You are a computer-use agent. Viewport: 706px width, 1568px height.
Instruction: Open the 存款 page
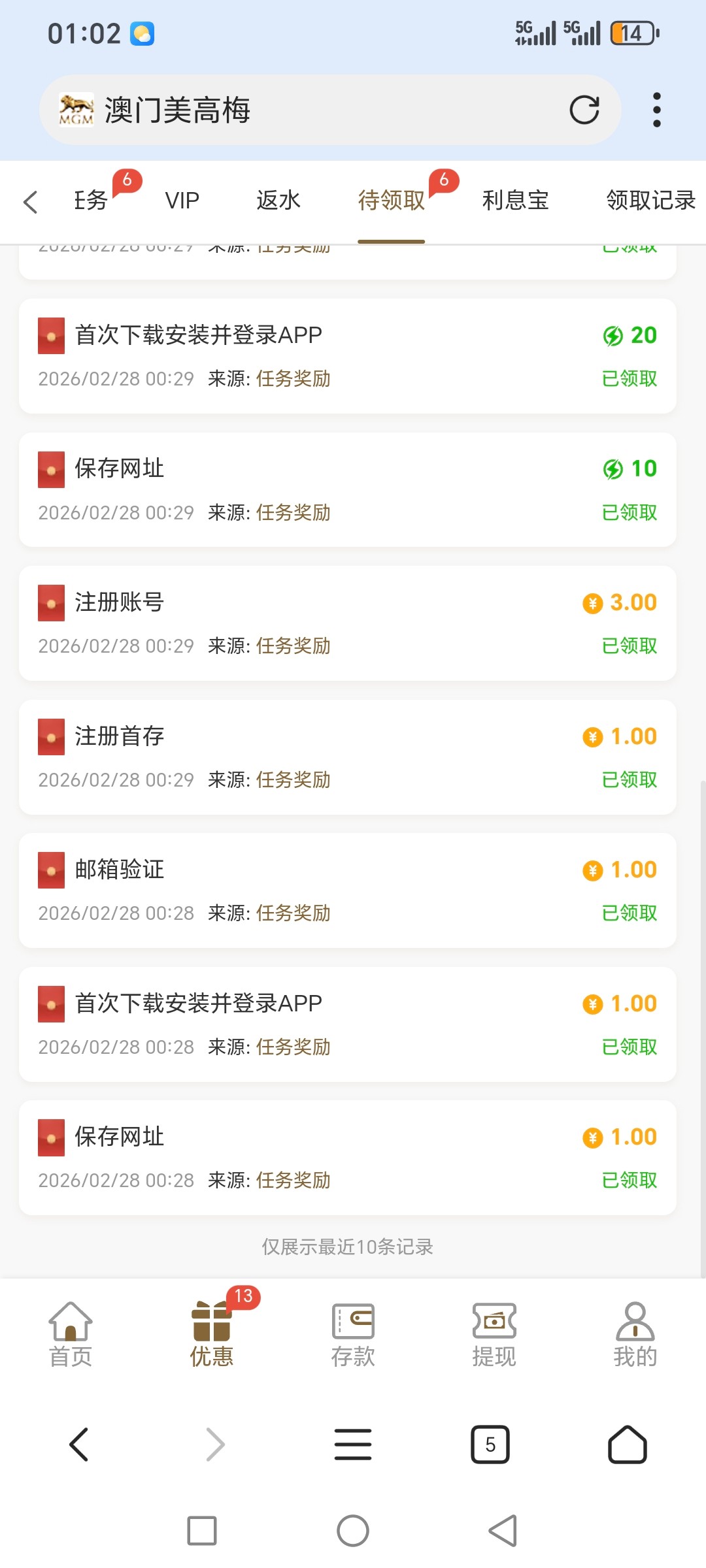[x=353, y=1334]
